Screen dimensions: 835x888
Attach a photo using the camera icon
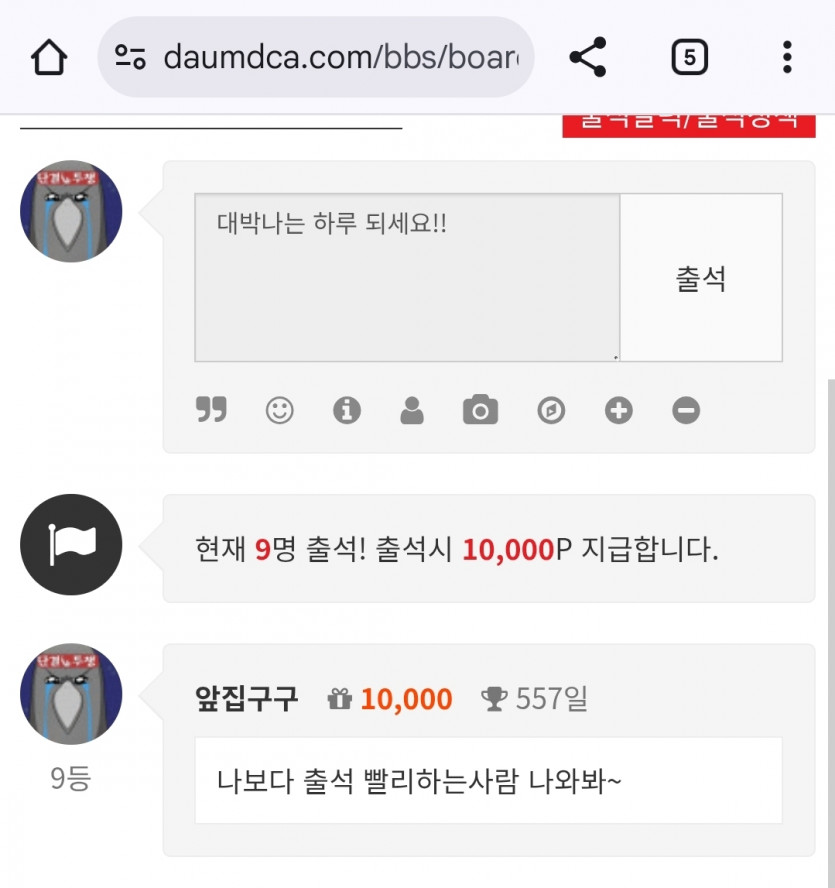click(481, 410)
